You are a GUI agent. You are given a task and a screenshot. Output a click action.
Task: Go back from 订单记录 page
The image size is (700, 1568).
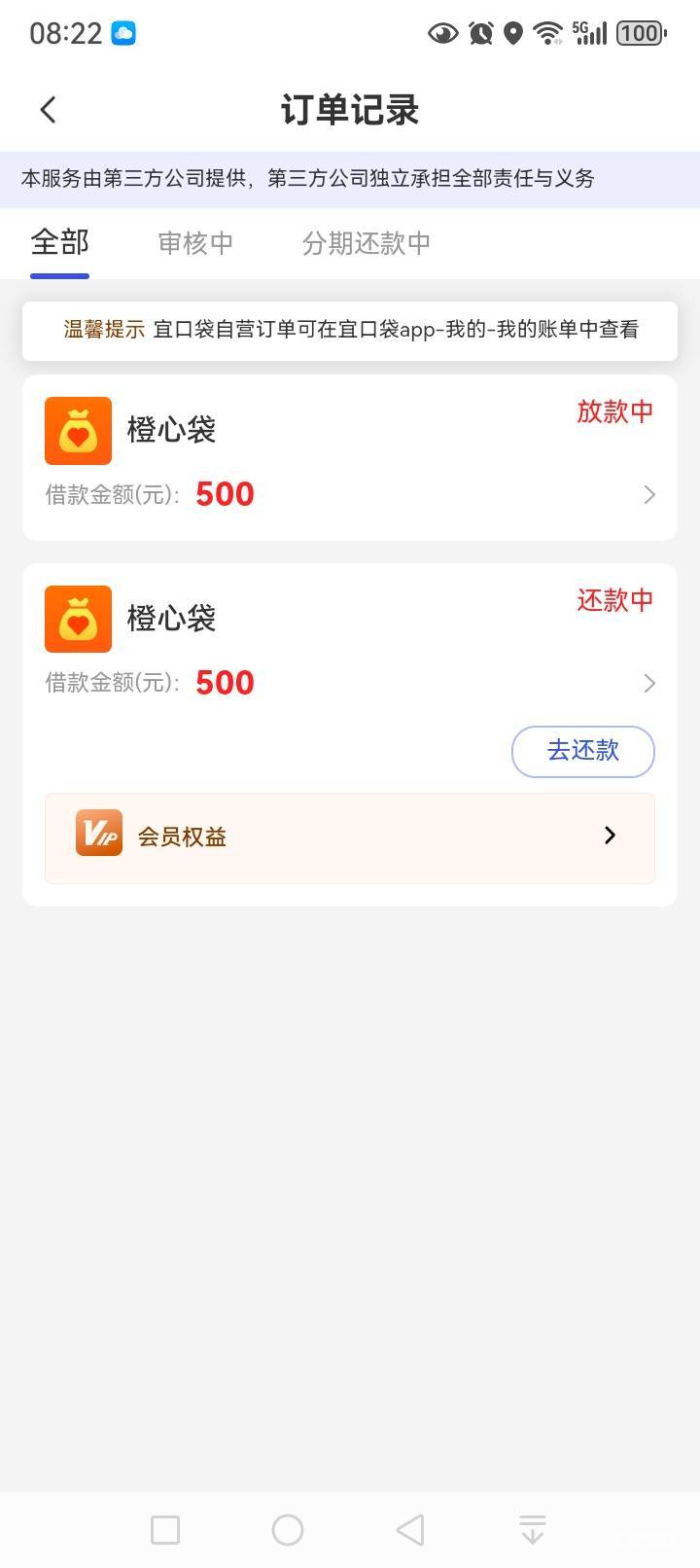tap(49, 110)
